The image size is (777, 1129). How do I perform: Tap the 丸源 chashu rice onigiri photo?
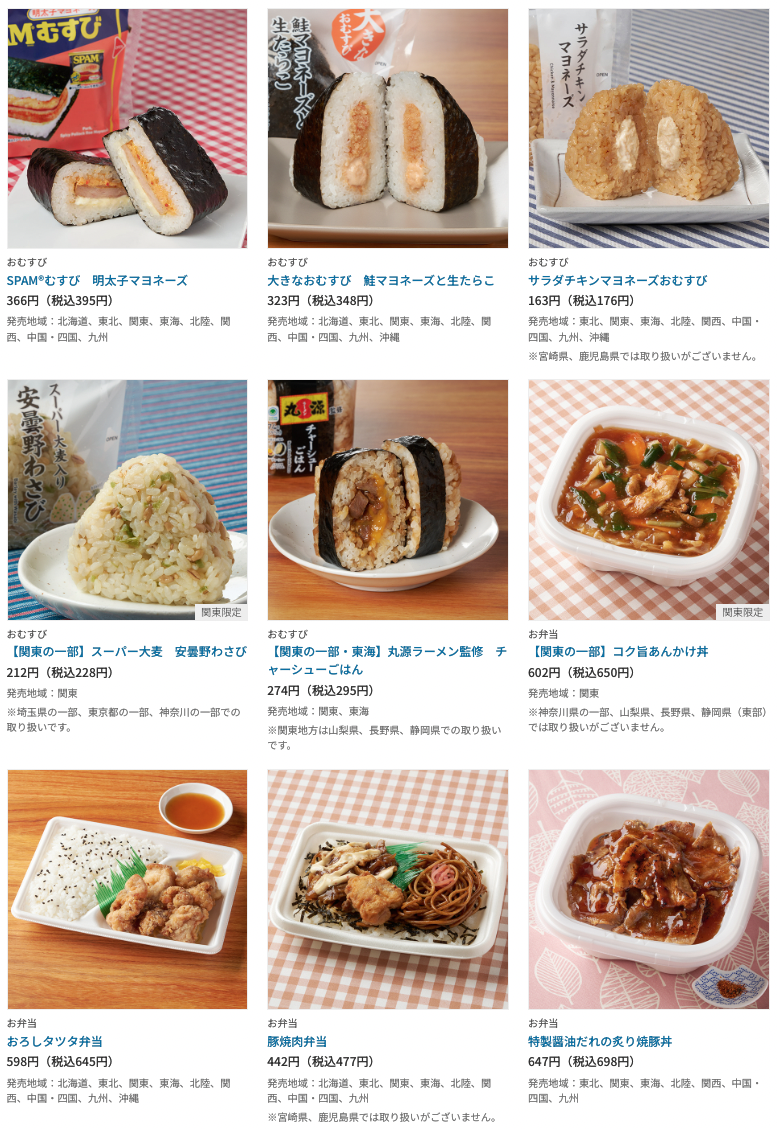388,499
